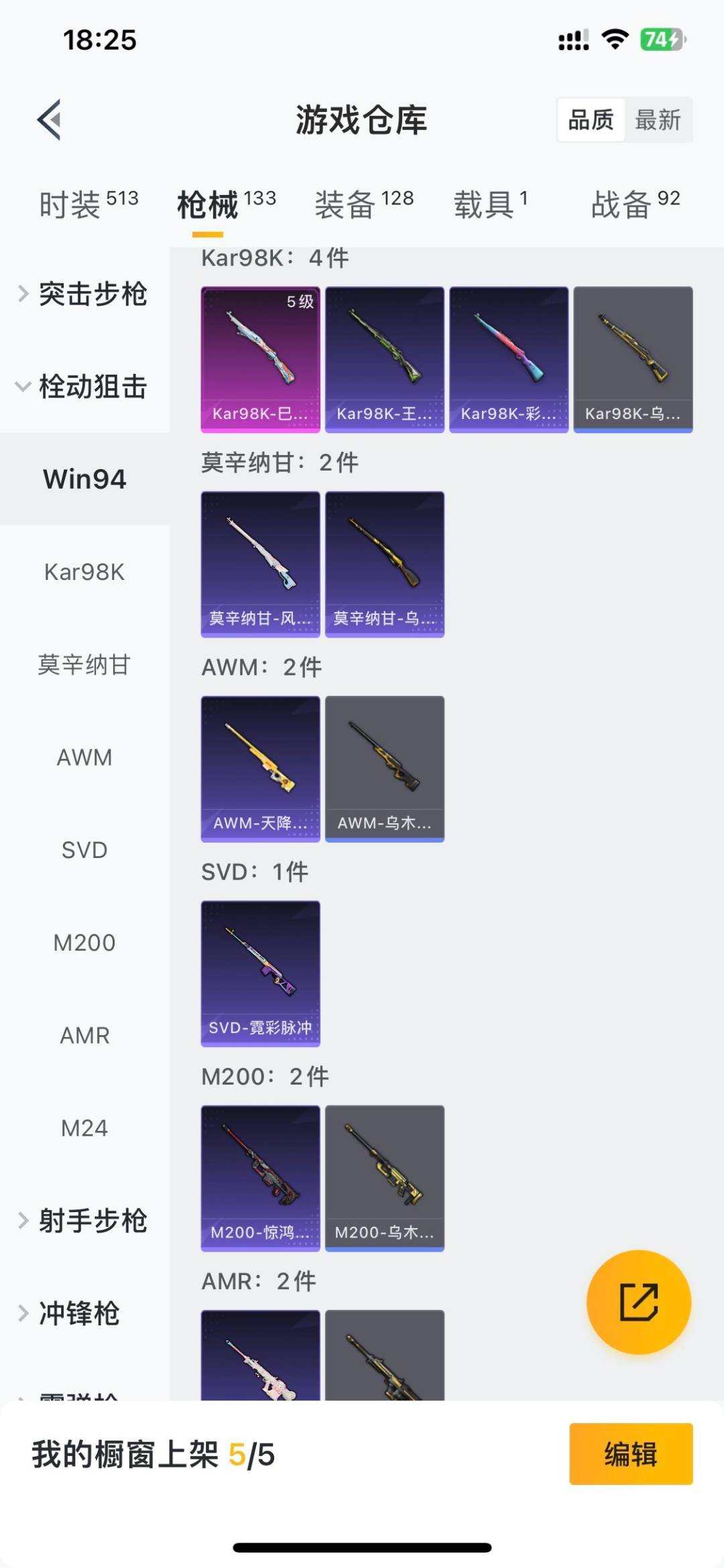Viewport: 724px width, 1568px height.
Task: Switch sorting to 最新 (newest)
Action: click(659, 121)
